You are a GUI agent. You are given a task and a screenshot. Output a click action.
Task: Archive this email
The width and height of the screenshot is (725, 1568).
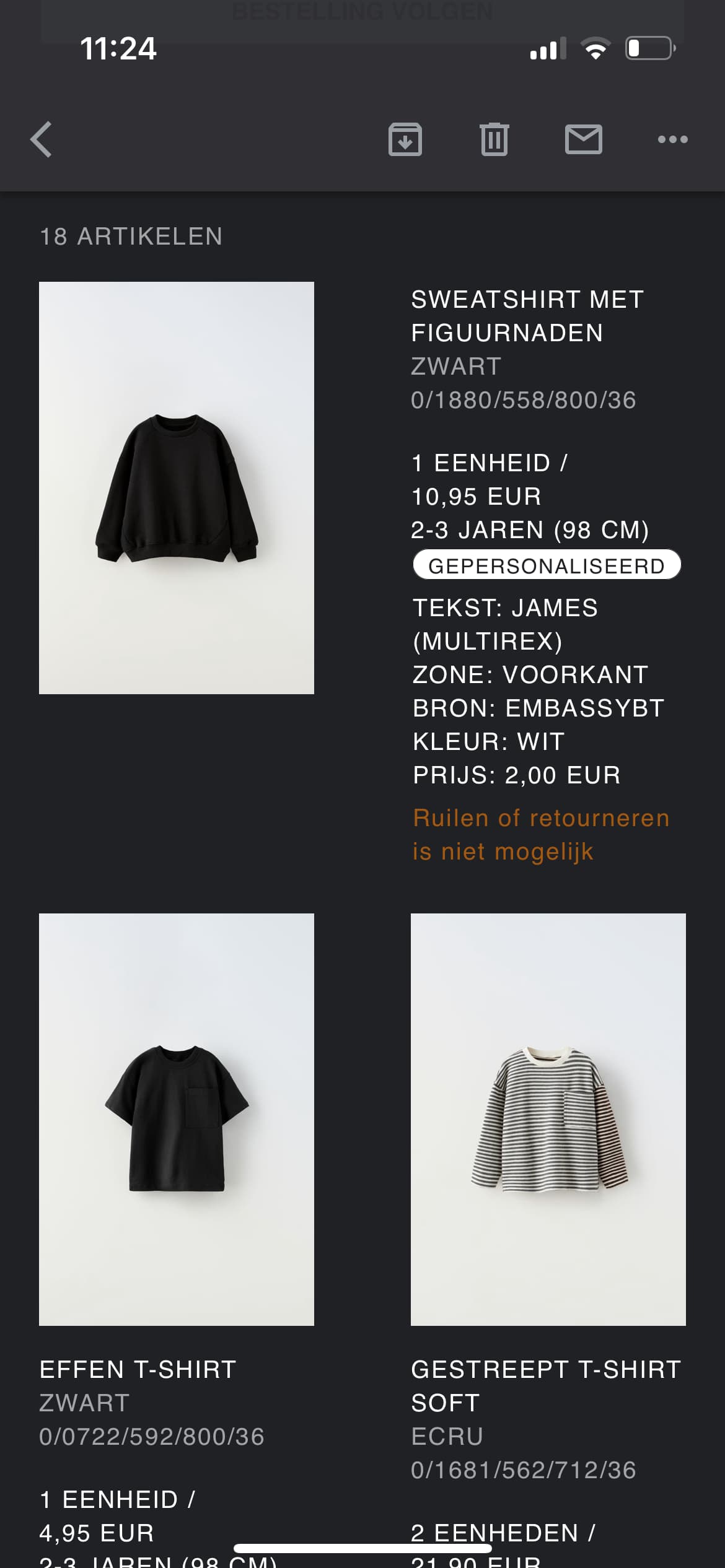pos(405,139)
